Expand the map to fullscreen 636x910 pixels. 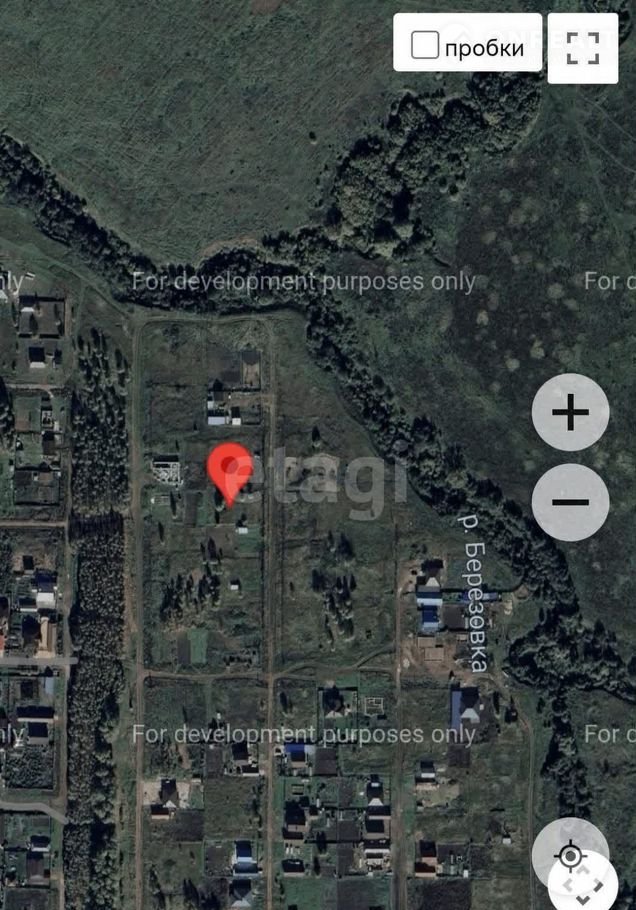coord(582,48)
